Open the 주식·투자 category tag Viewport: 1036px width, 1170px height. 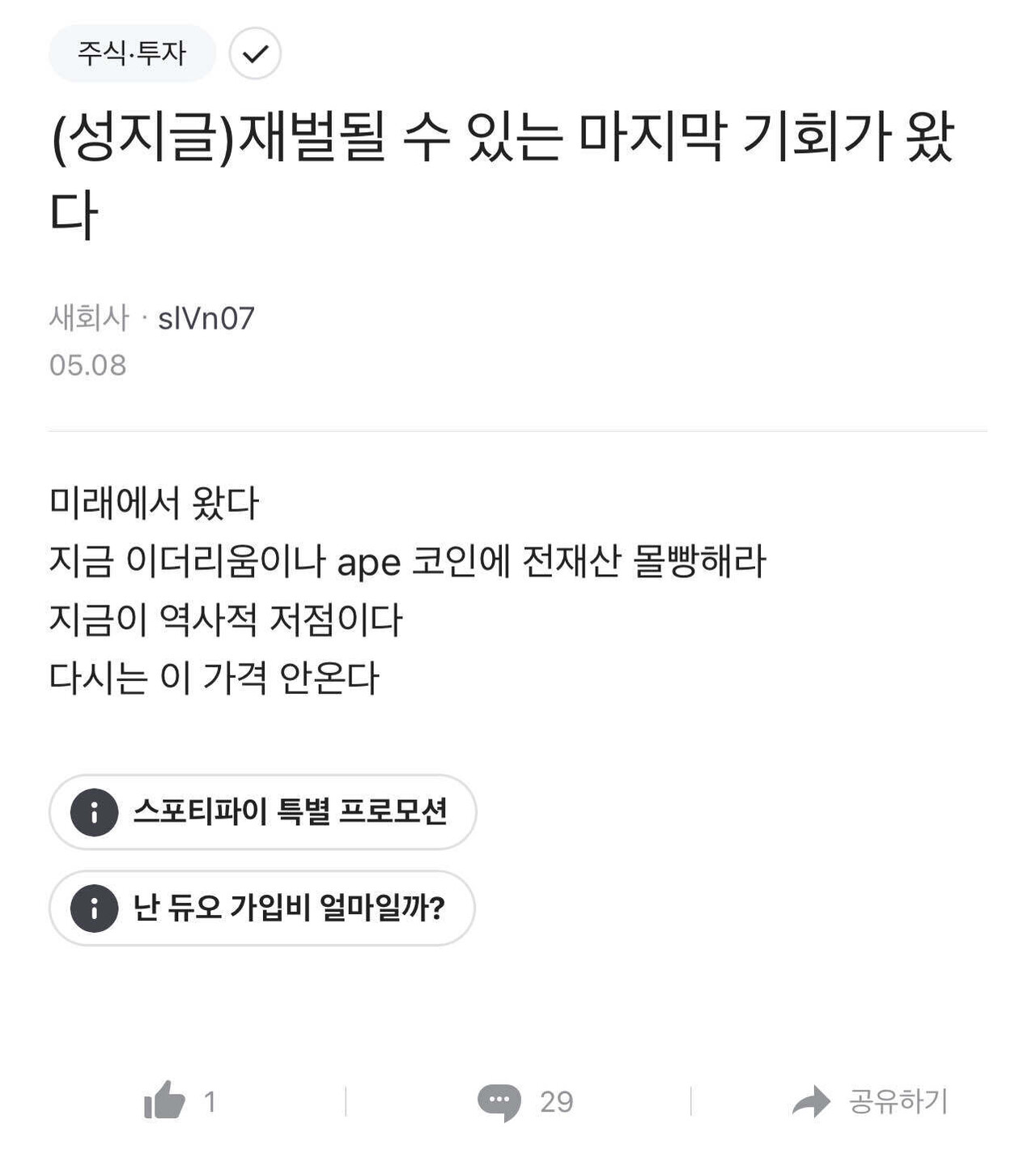131,54
